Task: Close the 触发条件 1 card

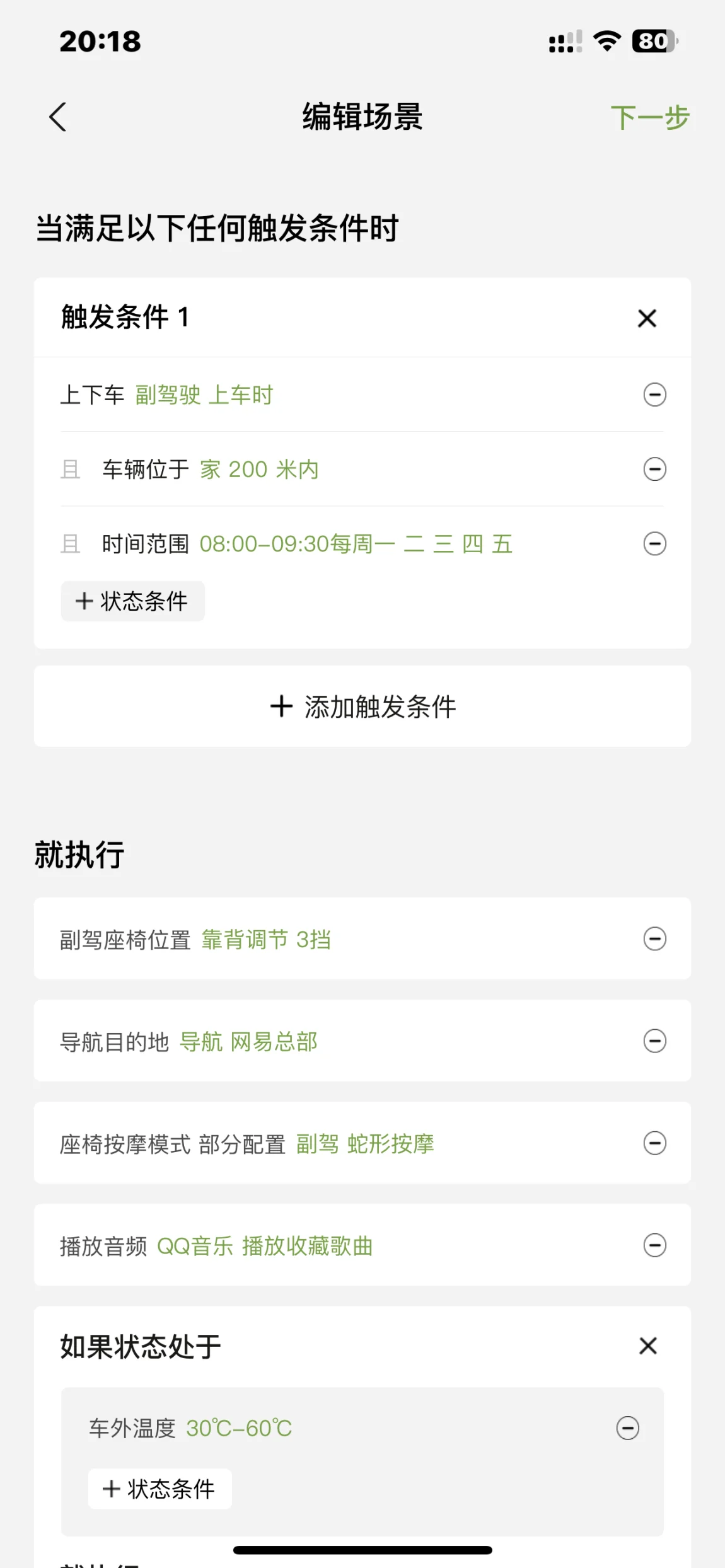Action: 647,318
